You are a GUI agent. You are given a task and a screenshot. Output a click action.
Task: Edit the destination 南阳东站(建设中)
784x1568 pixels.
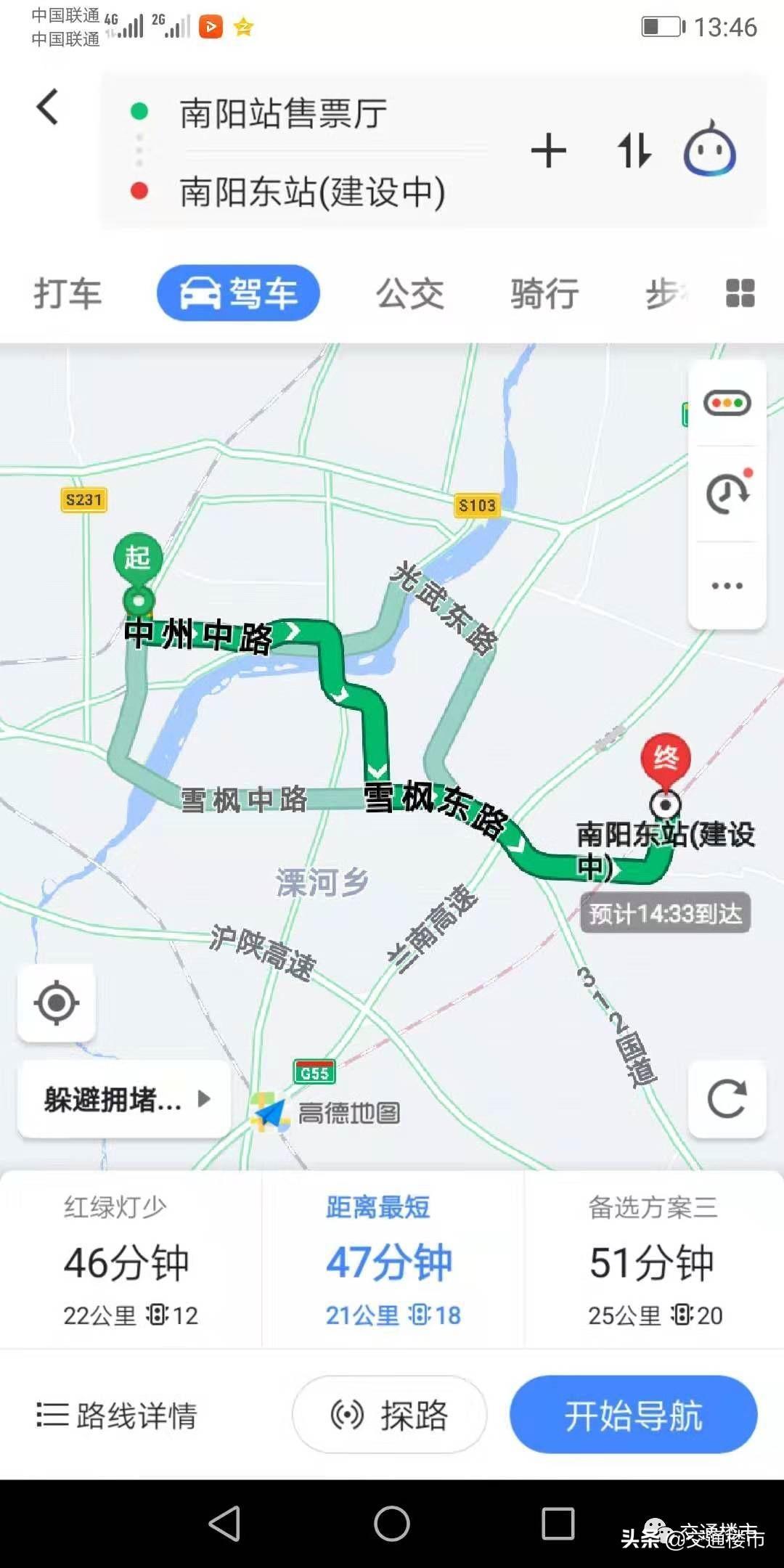coord(312,192)
